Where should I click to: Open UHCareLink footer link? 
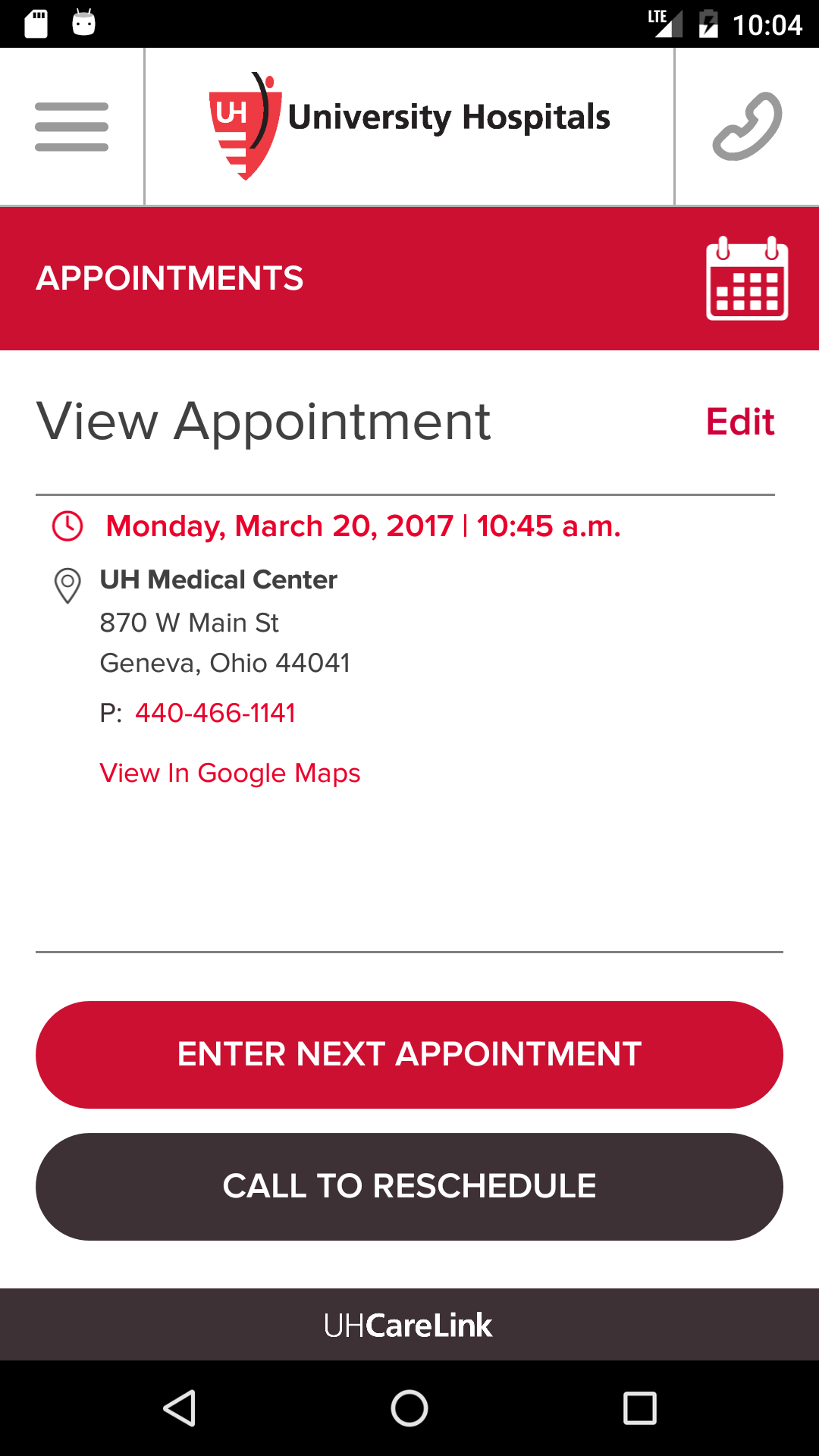click(x=408, y=1325)
